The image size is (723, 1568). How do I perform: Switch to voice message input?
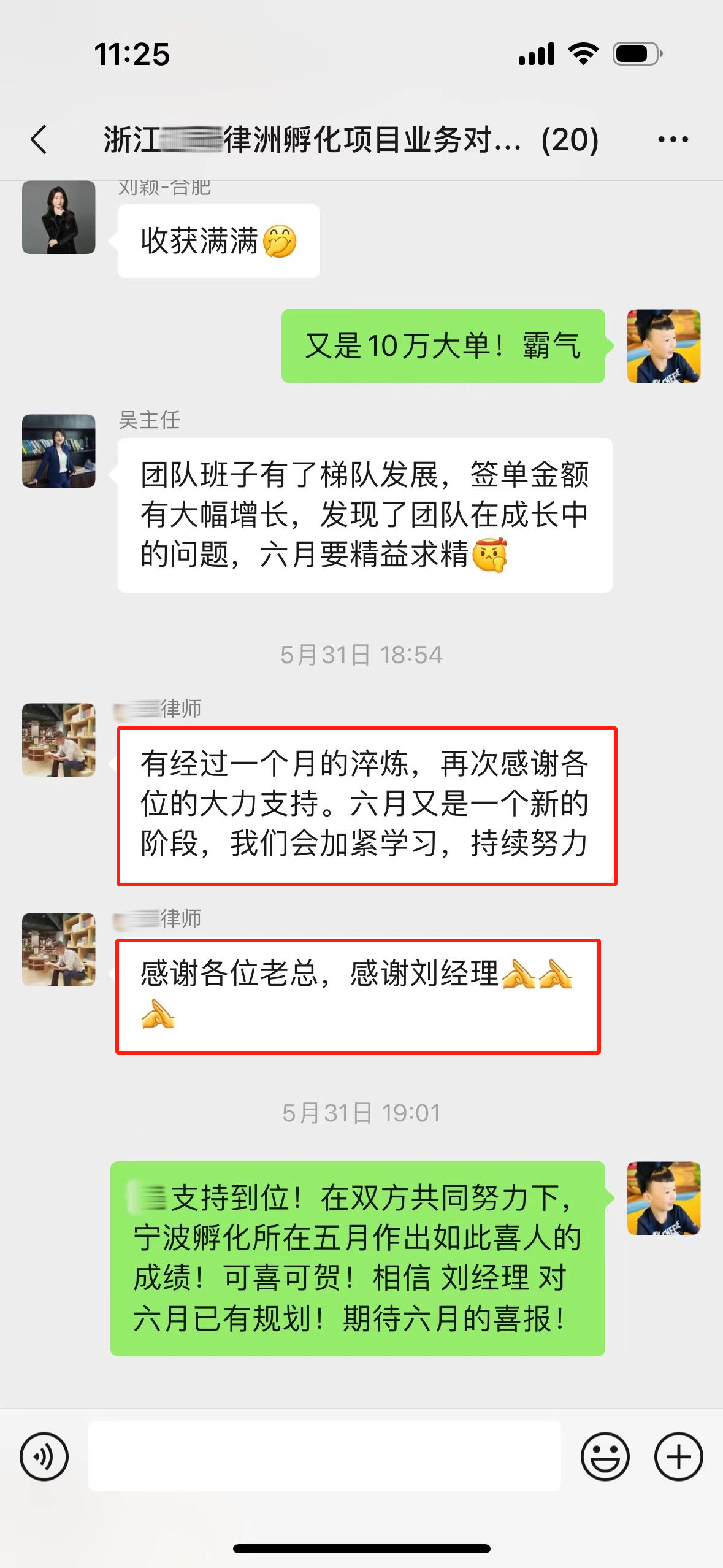pyautogui.click(x=44, y=1456)
